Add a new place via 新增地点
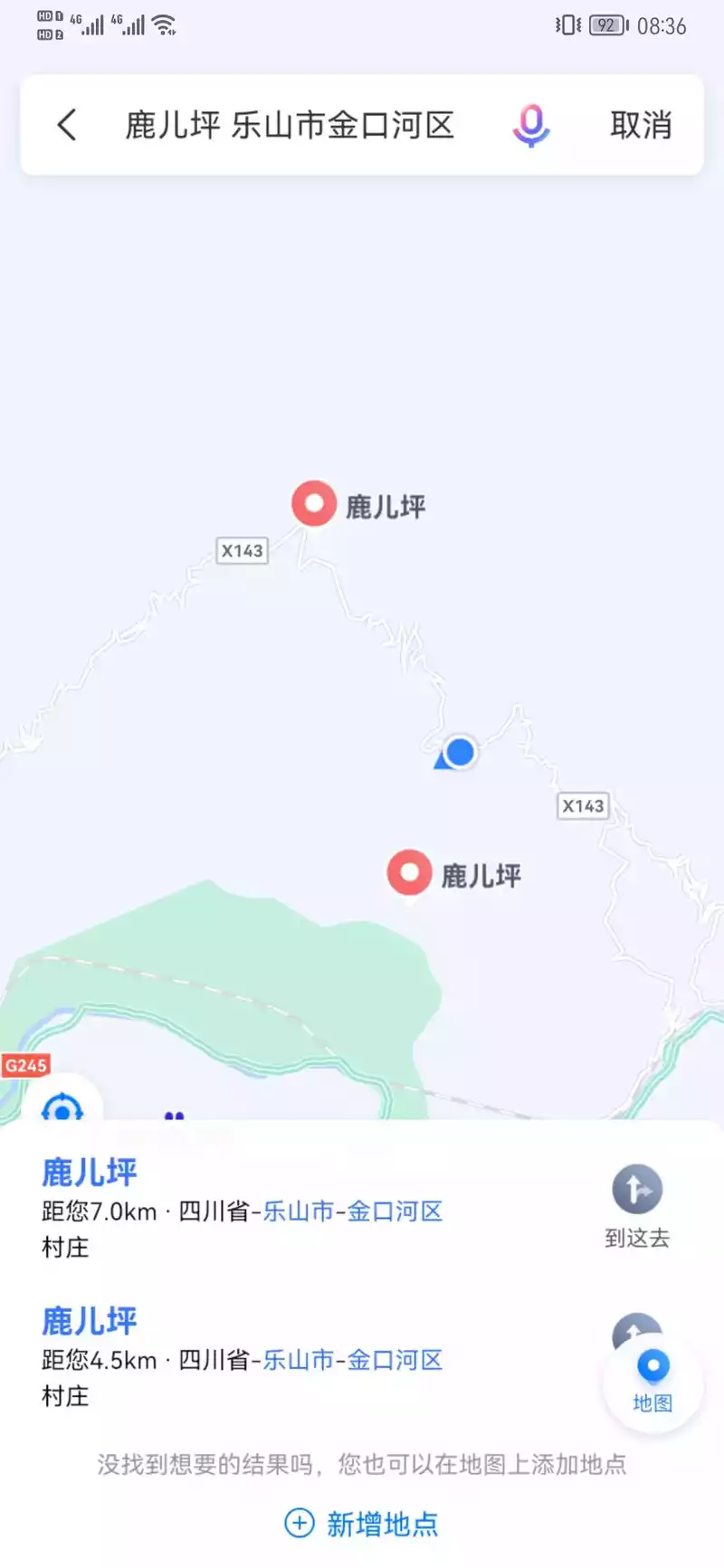Image resolution: width=724 pixels, height=1568 pixels. click(x=362, y=1524)
